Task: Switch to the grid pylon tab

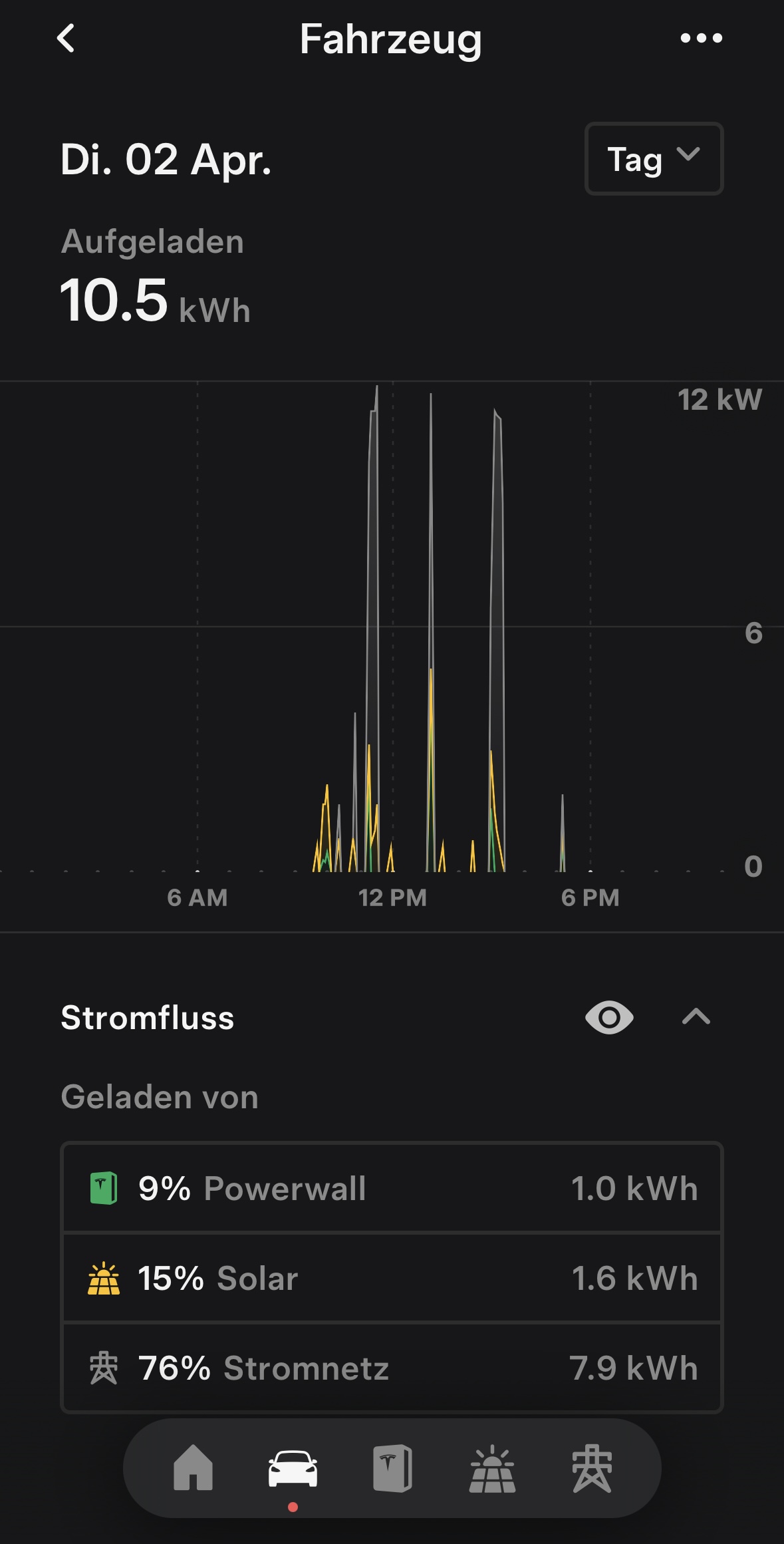Action: click(x=592, y=1467)
